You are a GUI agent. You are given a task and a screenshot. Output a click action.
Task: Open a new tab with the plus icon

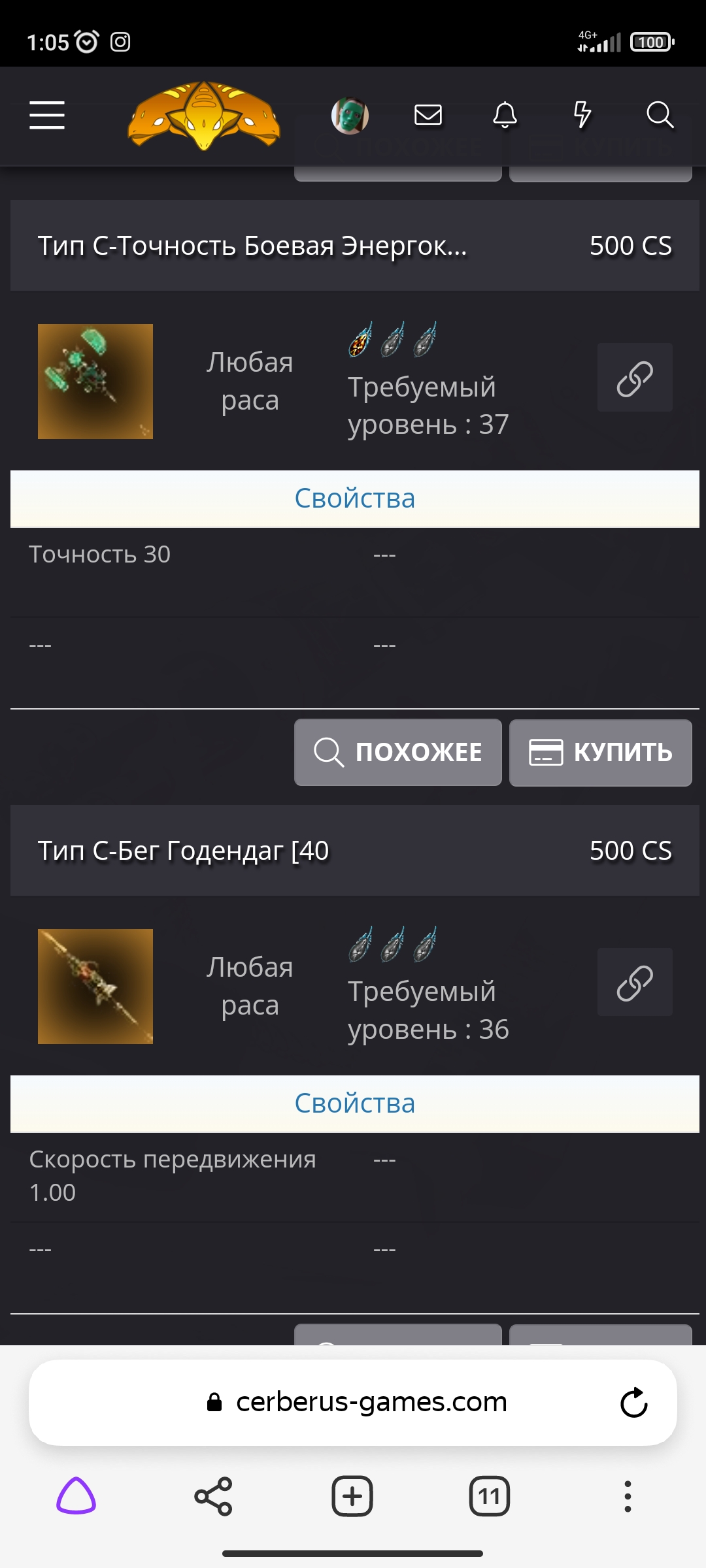click(352, 1494)
